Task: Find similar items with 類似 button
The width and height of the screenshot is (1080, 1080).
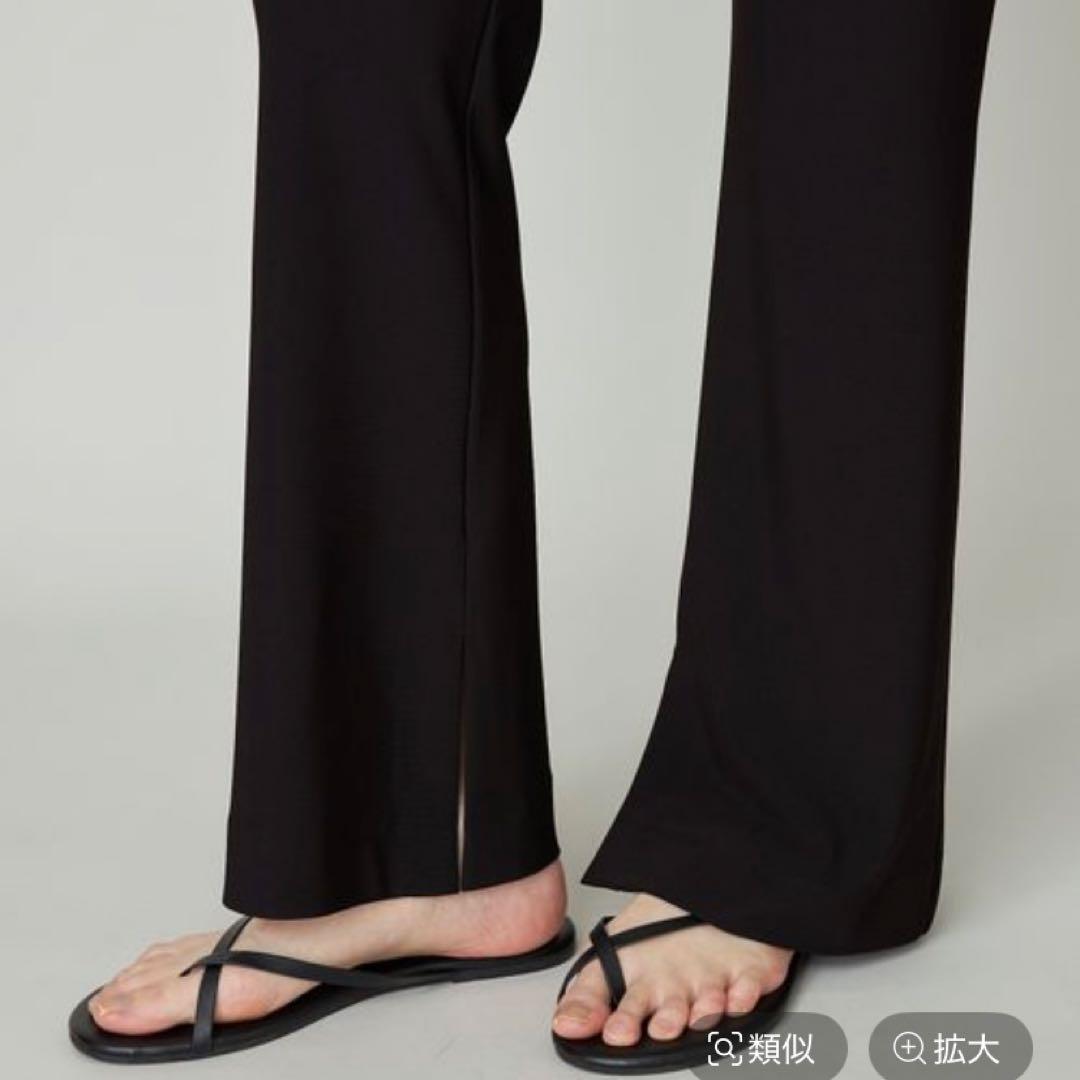Action: 762,1048
